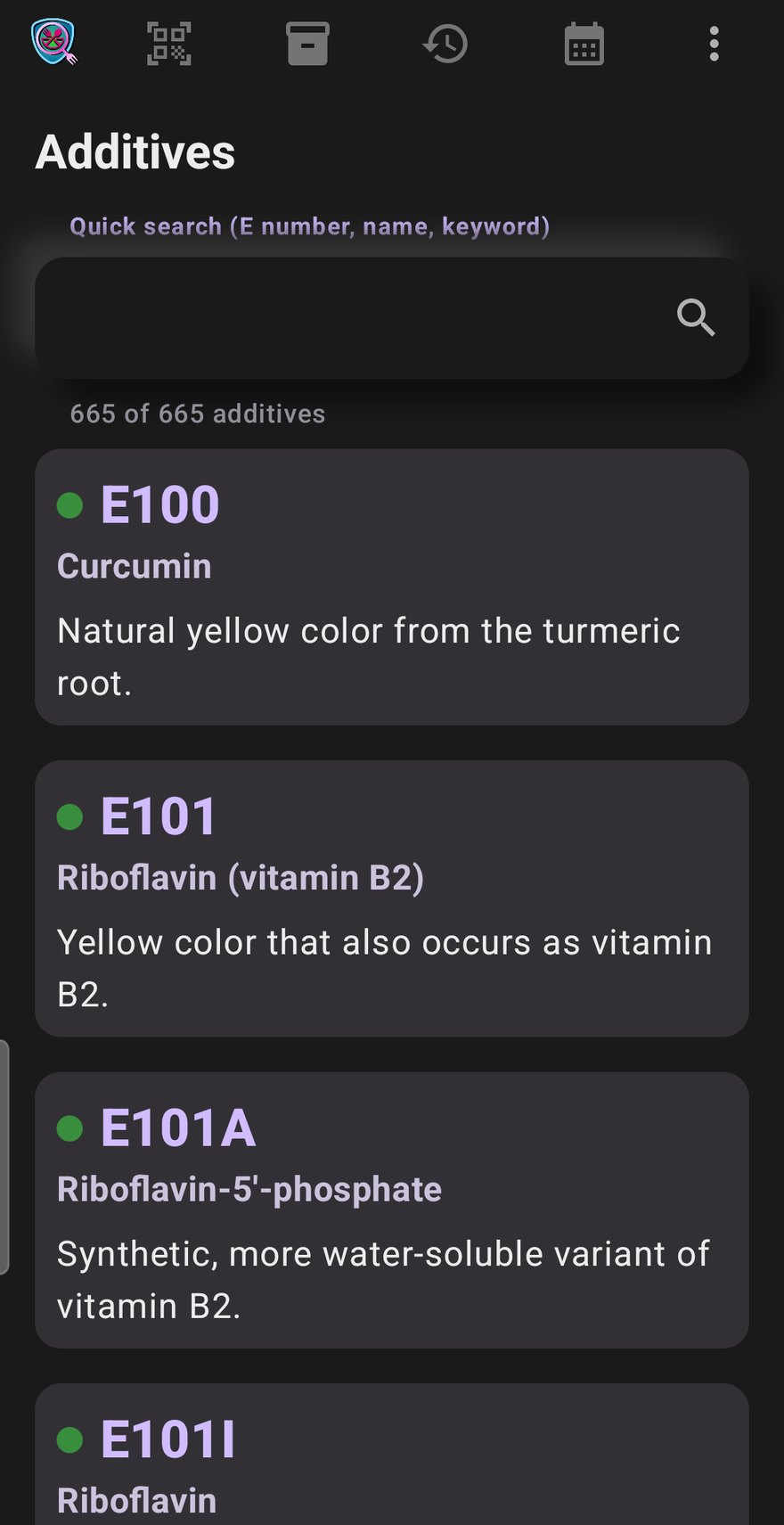Open the three-dot overflow menu
Viewport: 784px width, 1525px height.
714,44
